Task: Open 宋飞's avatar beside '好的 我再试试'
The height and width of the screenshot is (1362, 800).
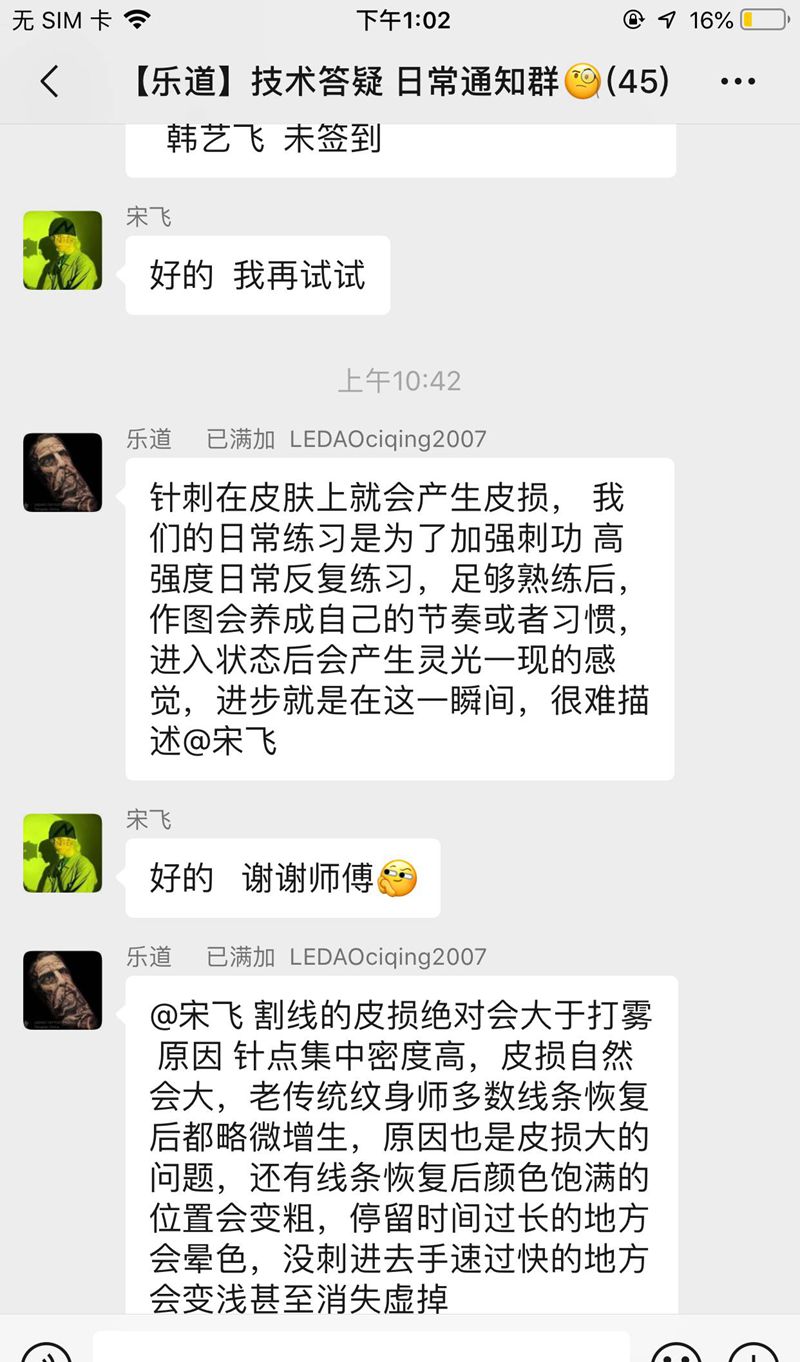Action: (x=63, y=250)
